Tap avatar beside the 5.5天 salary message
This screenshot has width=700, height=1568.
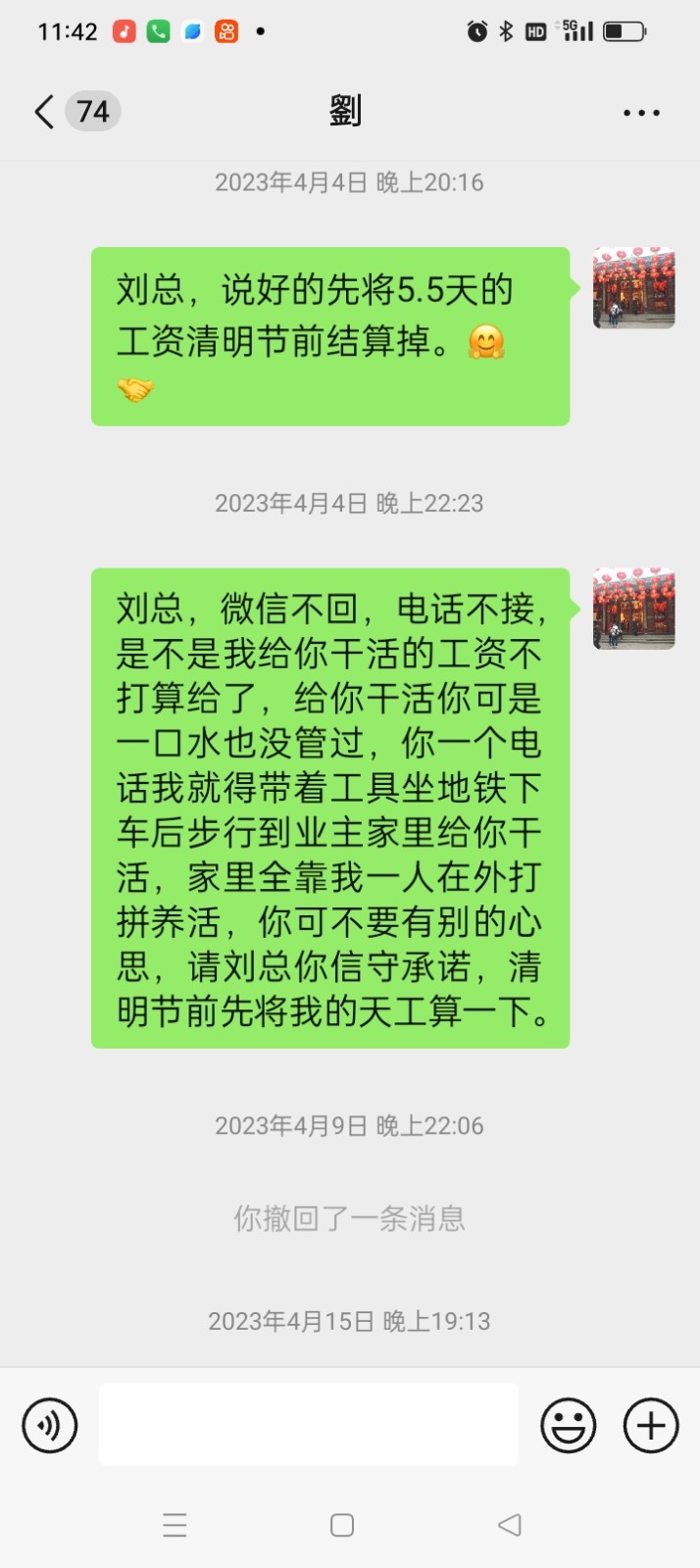point(633,287)
